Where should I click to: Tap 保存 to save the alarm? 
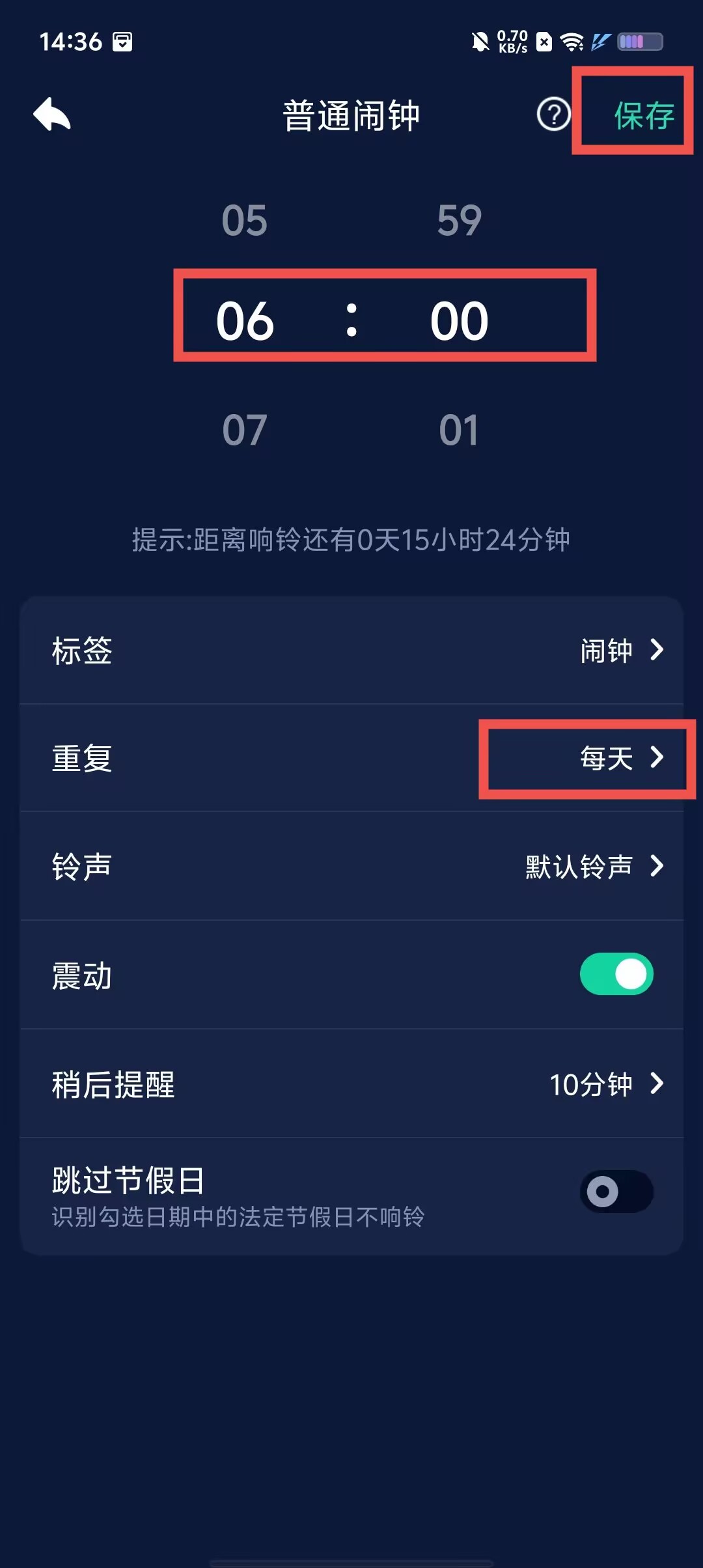(x=643, y=116)
